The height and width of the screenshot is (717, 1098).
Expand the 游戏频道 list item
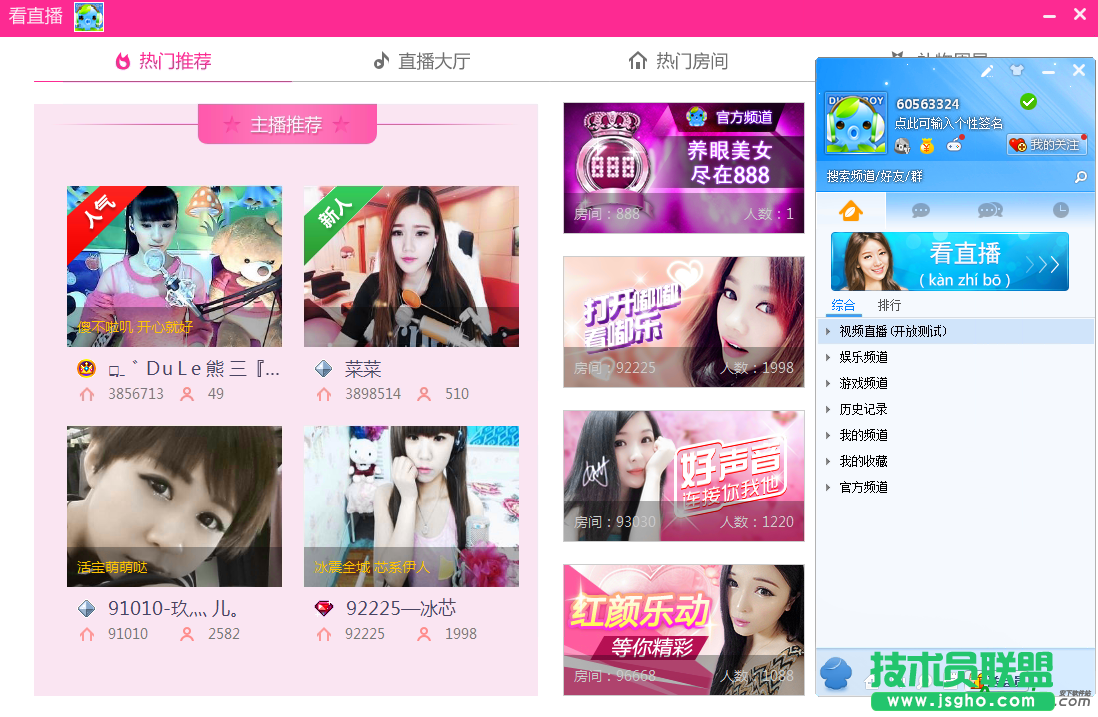(x=863, y=383)
